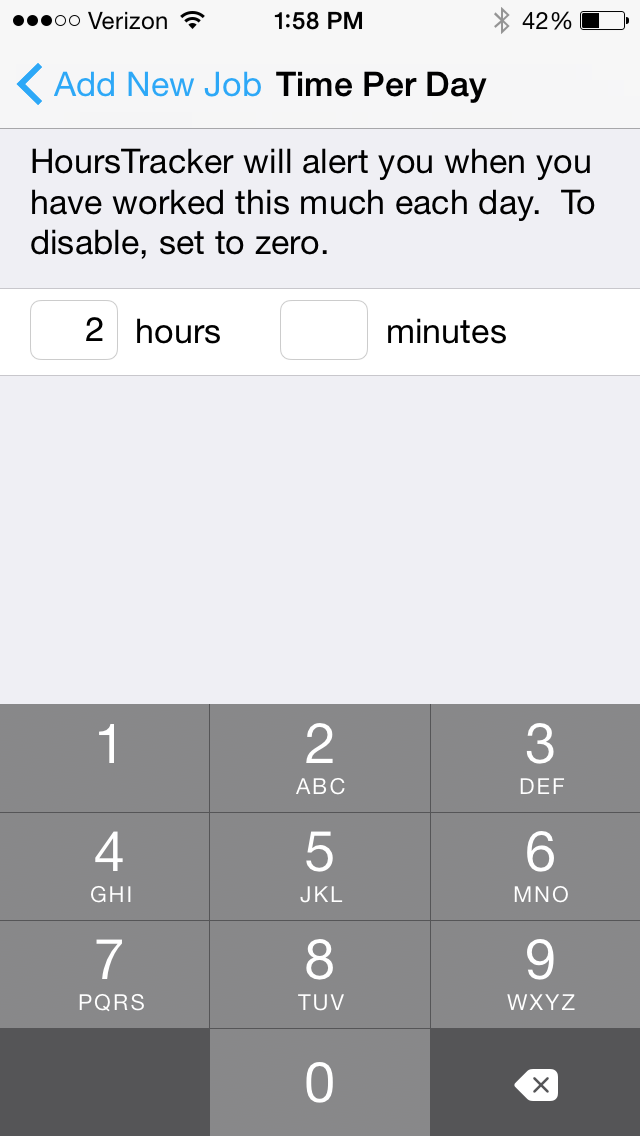Tap the number 1 key
Screen dimensions: 640x1136
click(105, 758)
